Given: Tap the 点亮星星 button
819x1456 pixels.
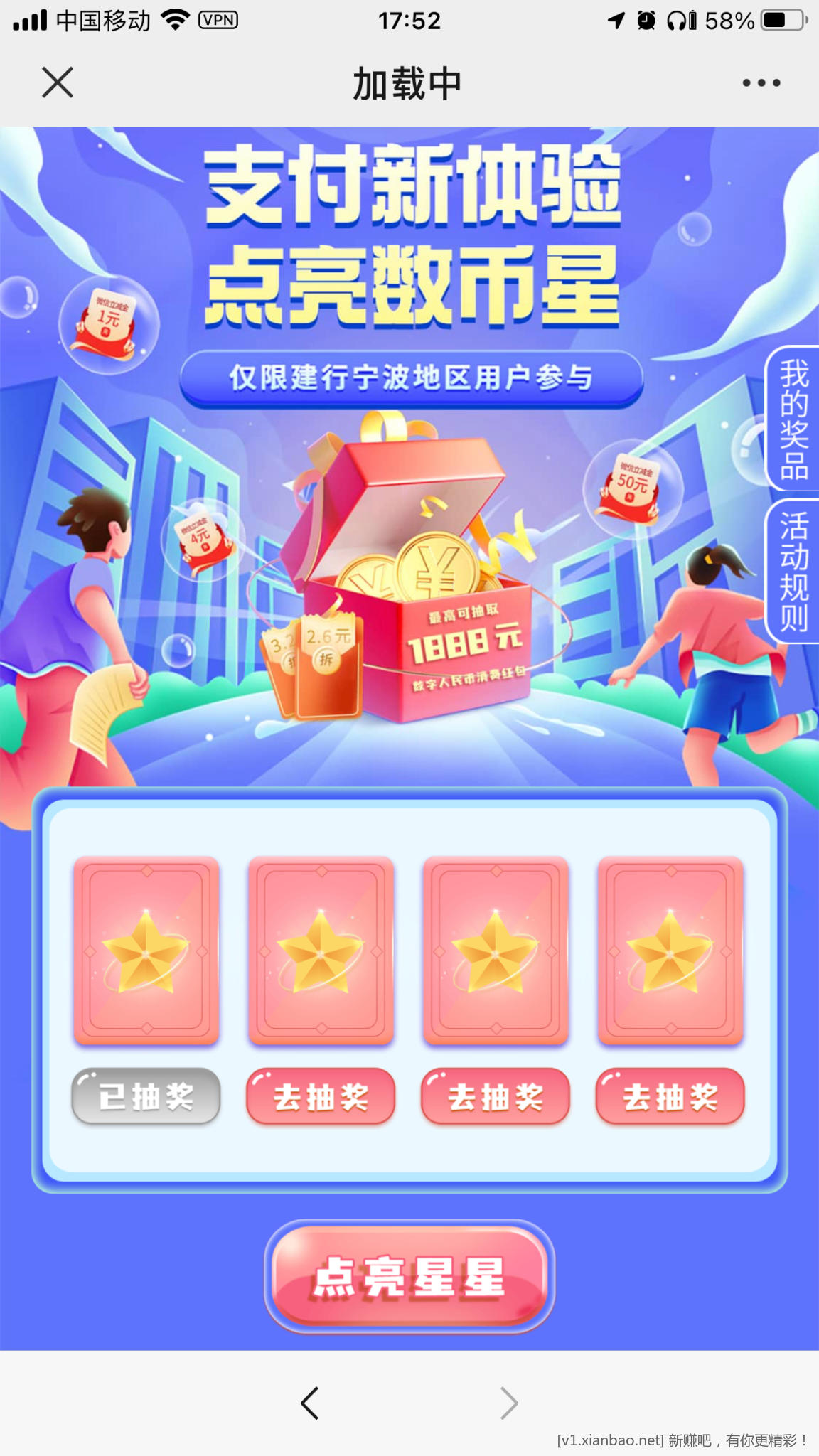Looking at the screenshot, I should pos(409,1276).
